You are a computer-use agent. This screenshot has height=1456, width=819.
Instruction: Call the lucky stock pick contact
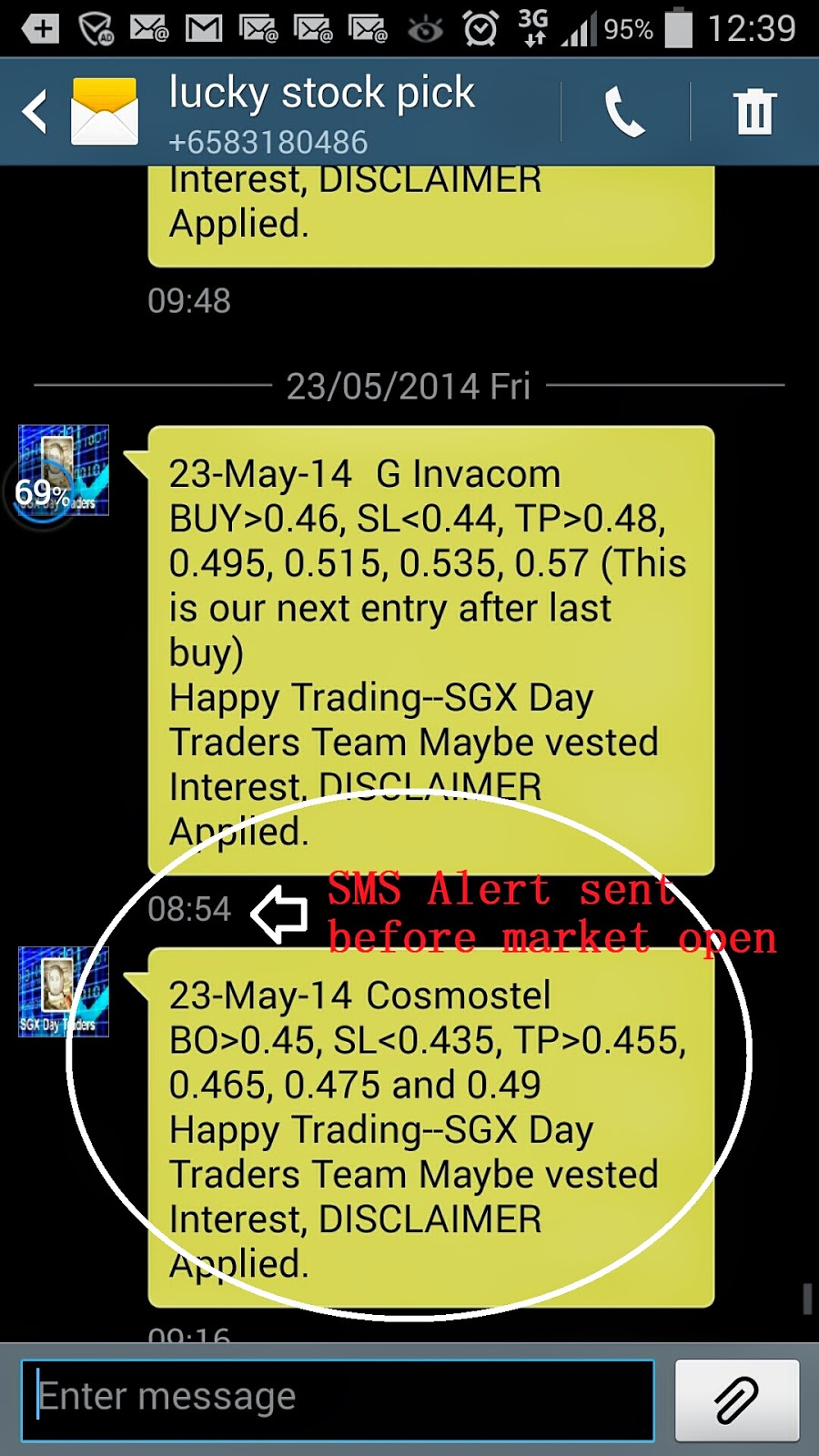tap(624, 112)
